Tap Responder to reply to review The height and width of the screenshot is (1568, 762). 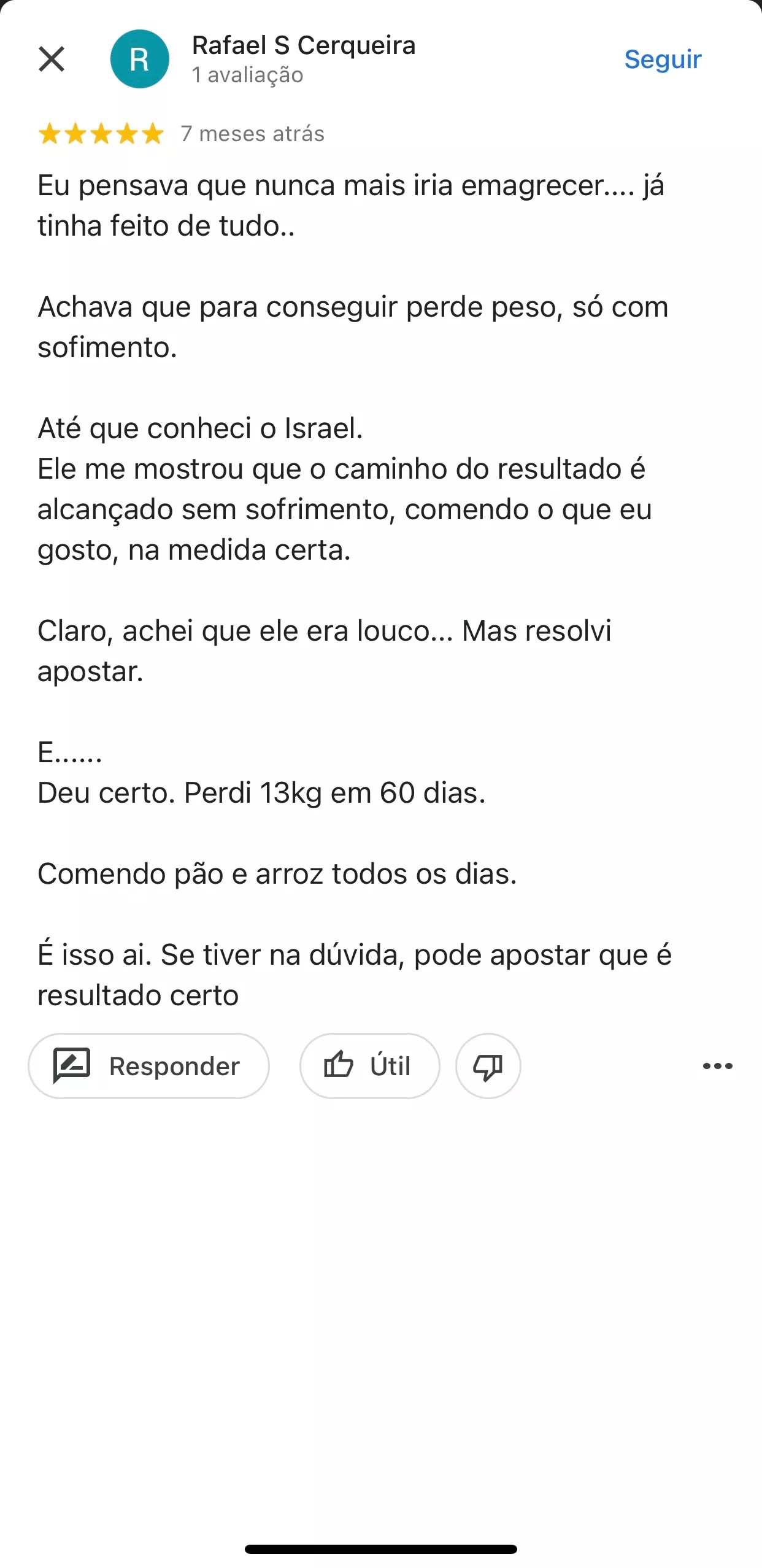click(148, 1066)
